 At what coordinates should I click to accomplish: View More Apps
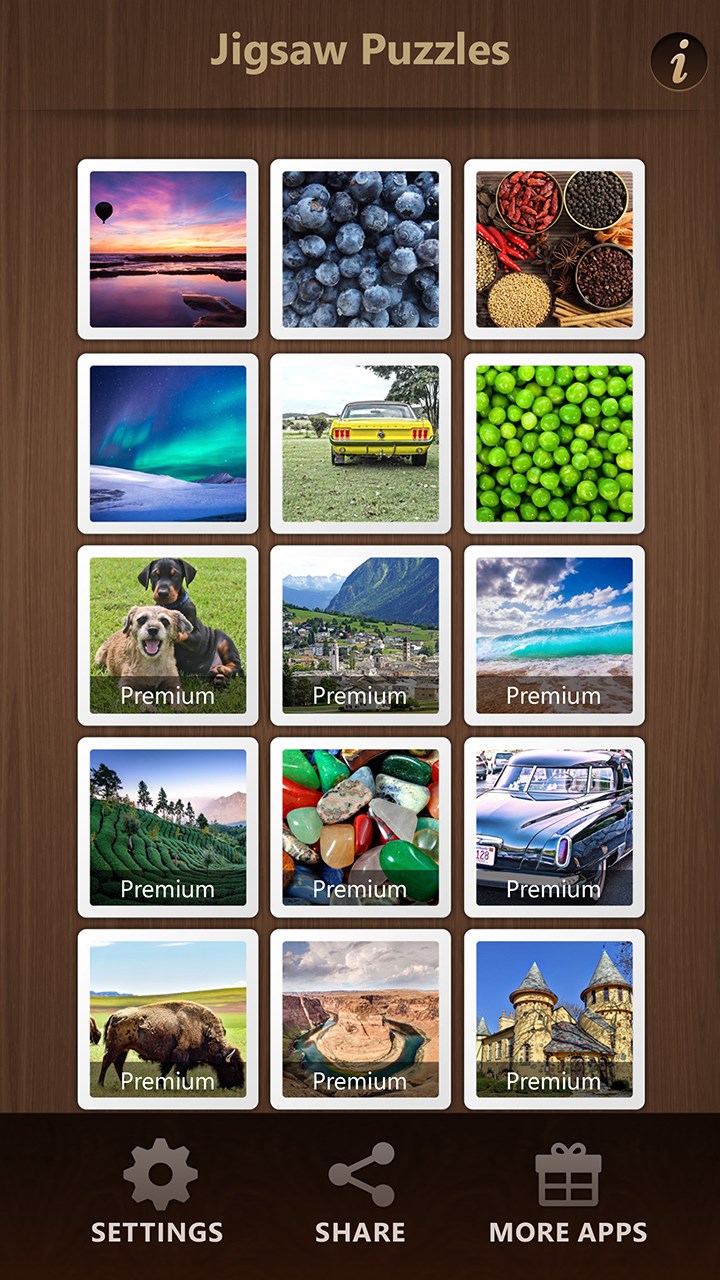click(x=568, y=1193)
